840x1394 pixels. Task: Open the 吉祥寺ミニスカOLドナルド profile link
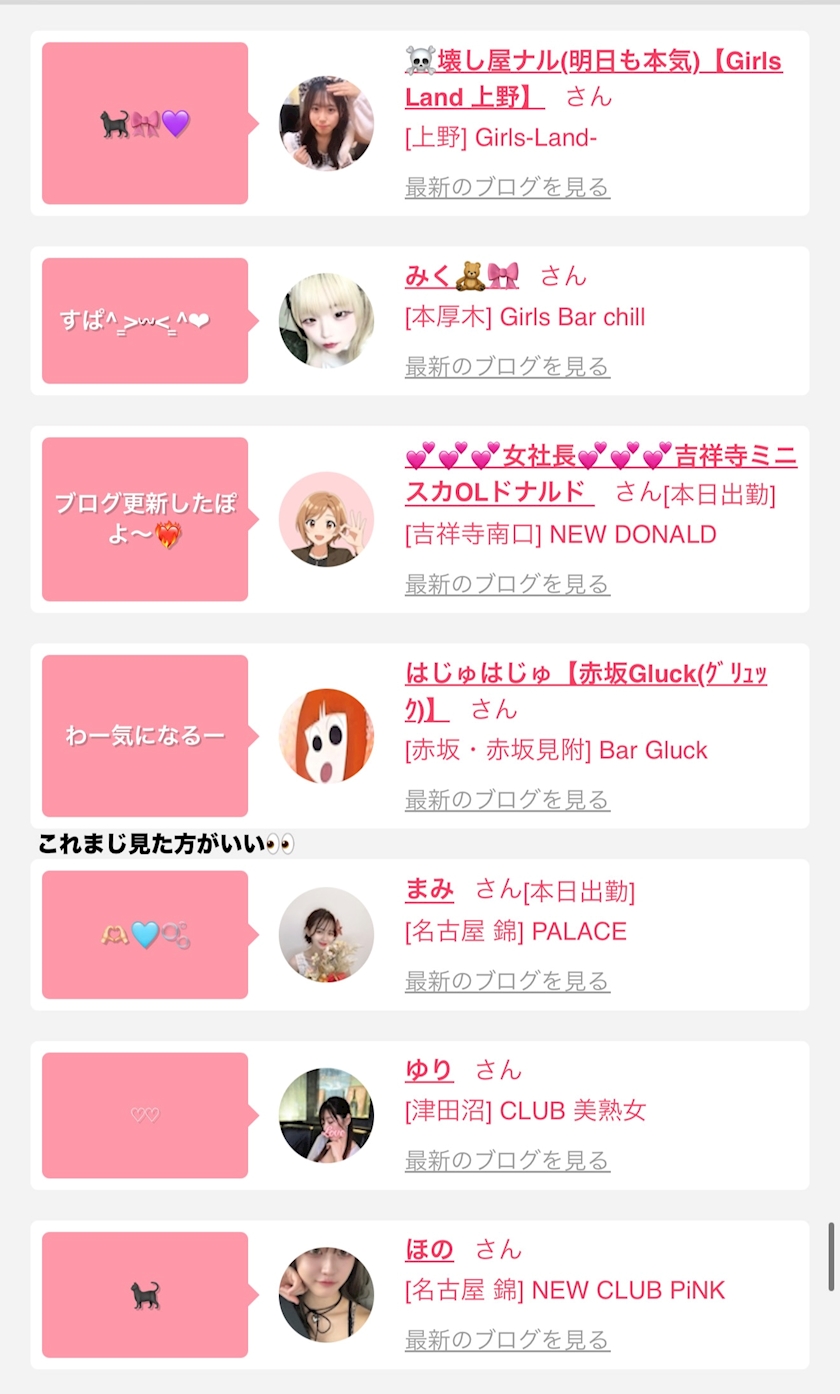tap(601, 475)
